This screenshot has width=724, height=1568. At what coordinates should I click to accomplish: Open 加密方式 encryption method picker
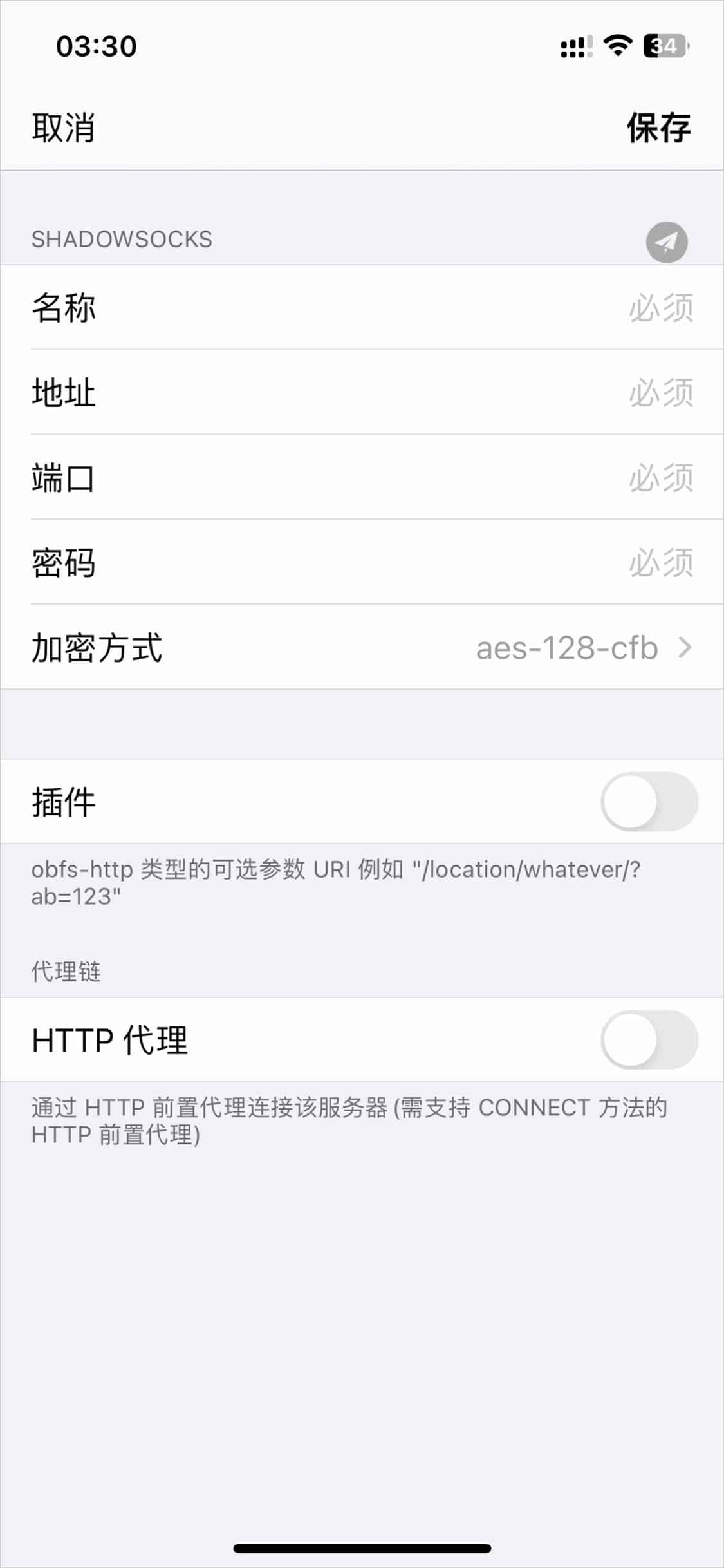click(x=362, y=647)
